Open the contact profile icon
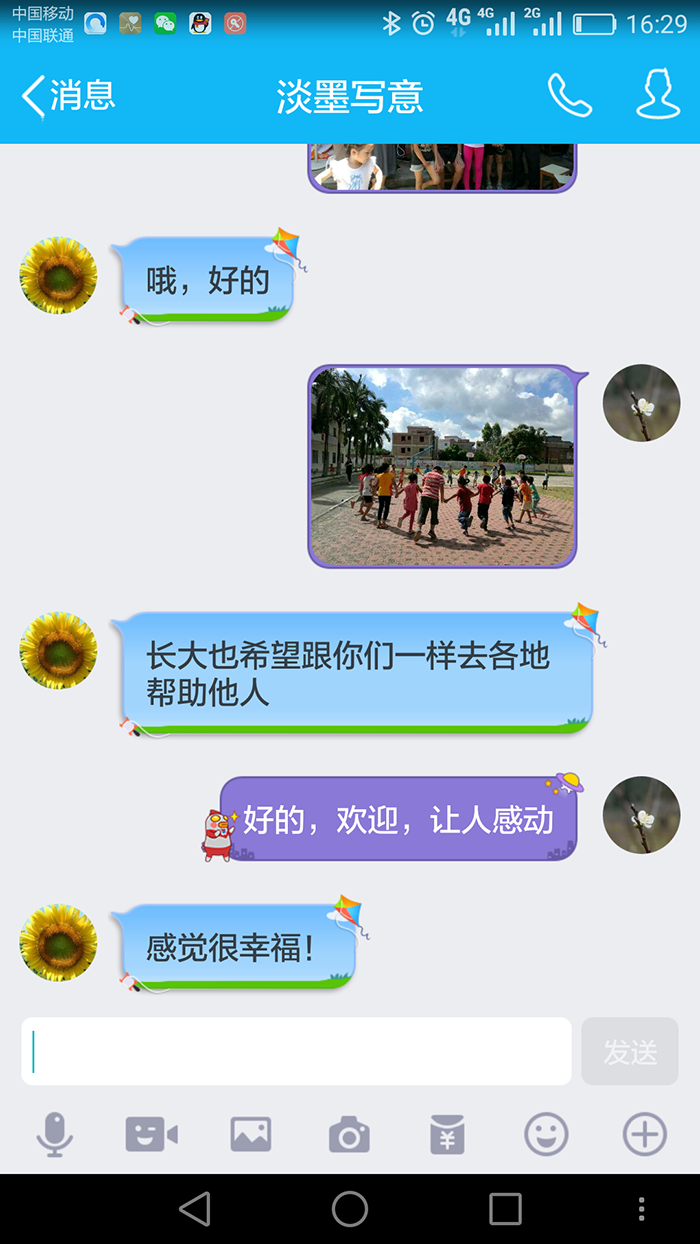 (658, 96)
